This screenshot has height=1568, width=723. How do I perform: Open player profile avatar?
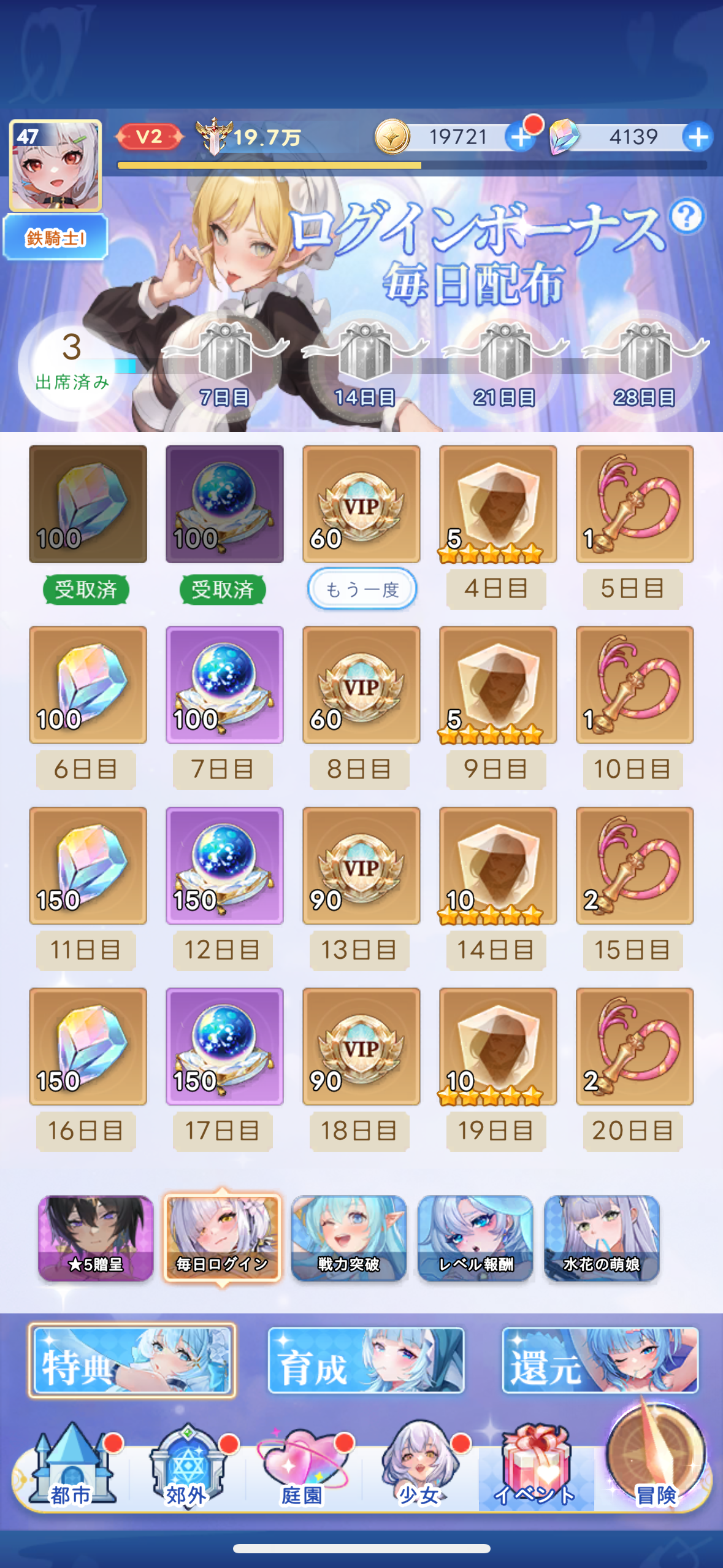click(x=55, y=166)
